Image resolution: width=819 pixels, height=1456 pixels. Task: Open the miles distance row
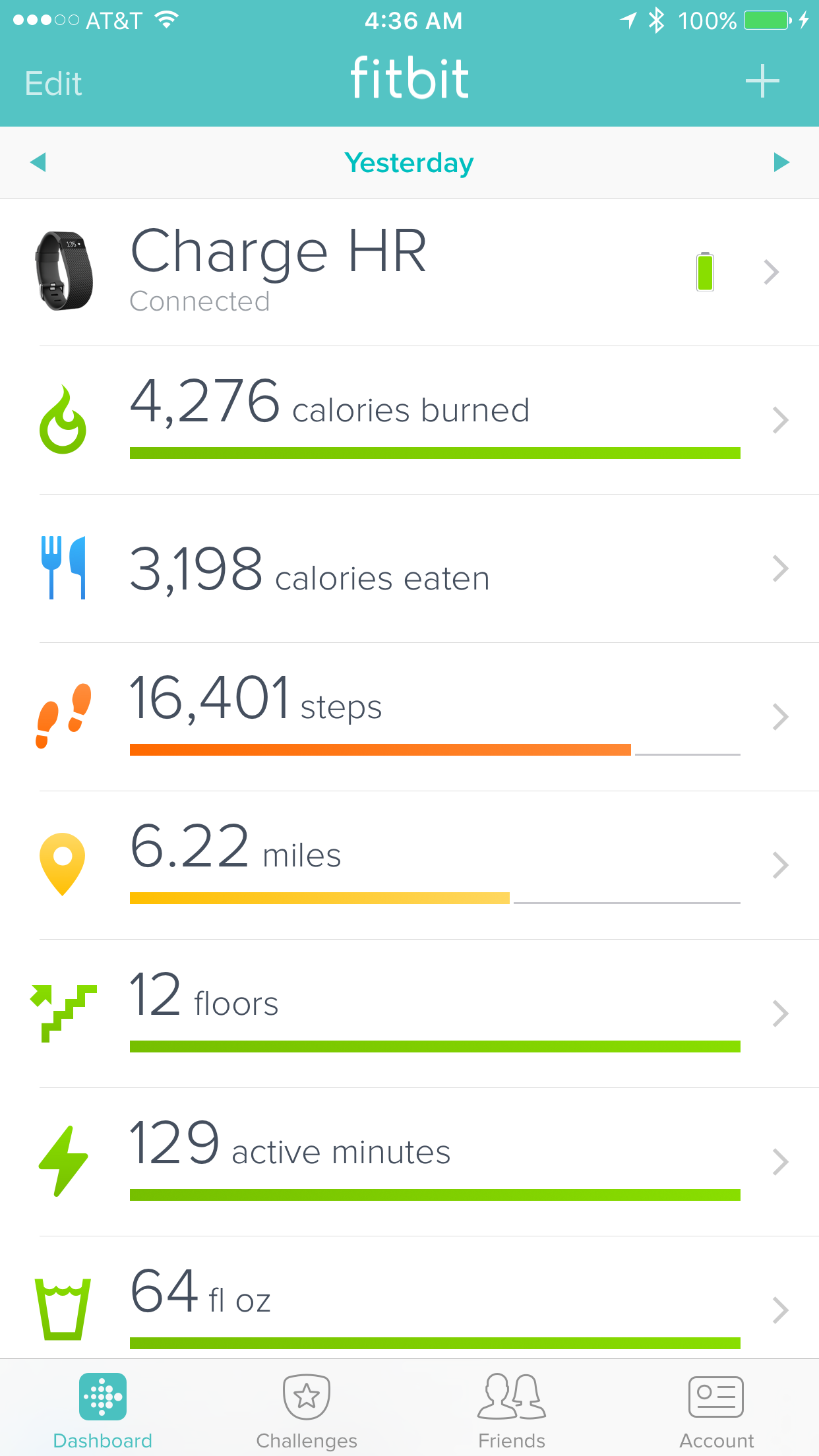click(x=409, y=865)
